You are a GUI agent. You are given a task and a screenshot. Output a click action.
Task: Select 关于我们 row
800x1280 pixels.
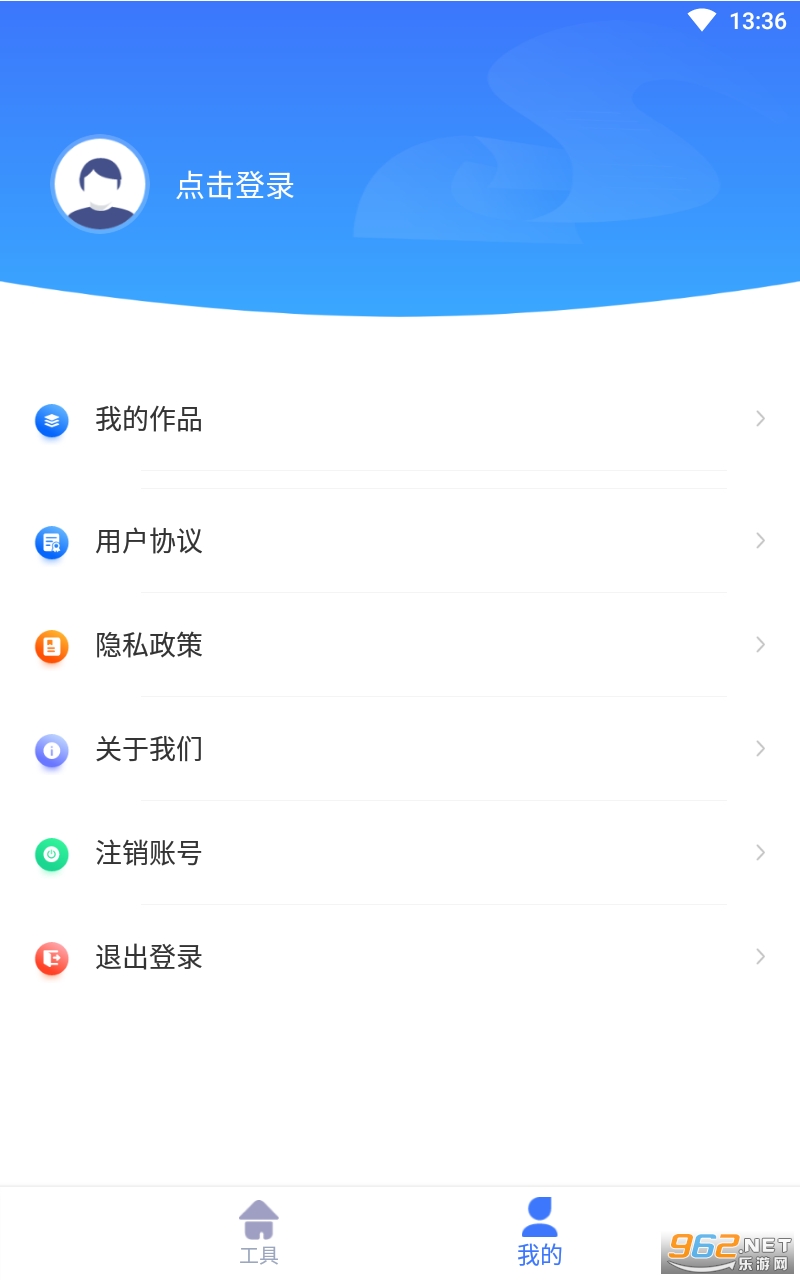point(400,749)
